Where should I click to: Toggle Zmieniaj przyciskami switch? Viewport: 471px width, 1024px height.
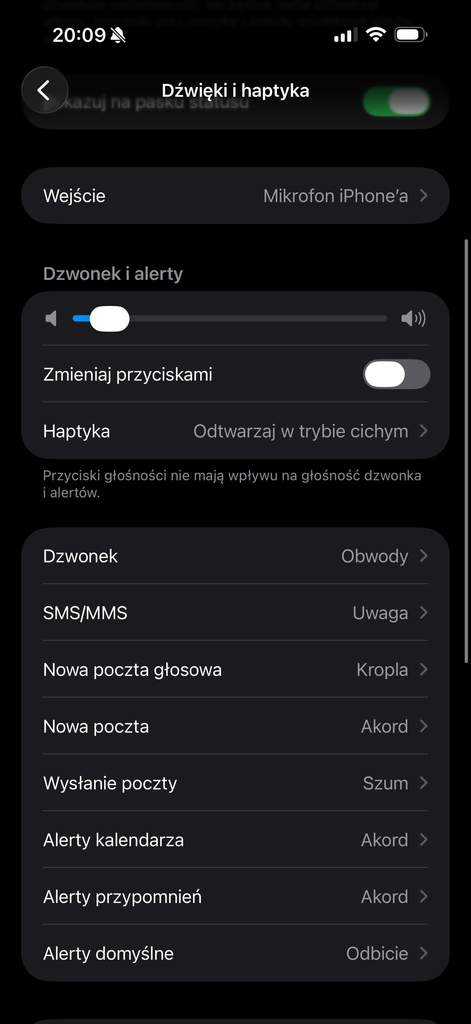(397, 374)
